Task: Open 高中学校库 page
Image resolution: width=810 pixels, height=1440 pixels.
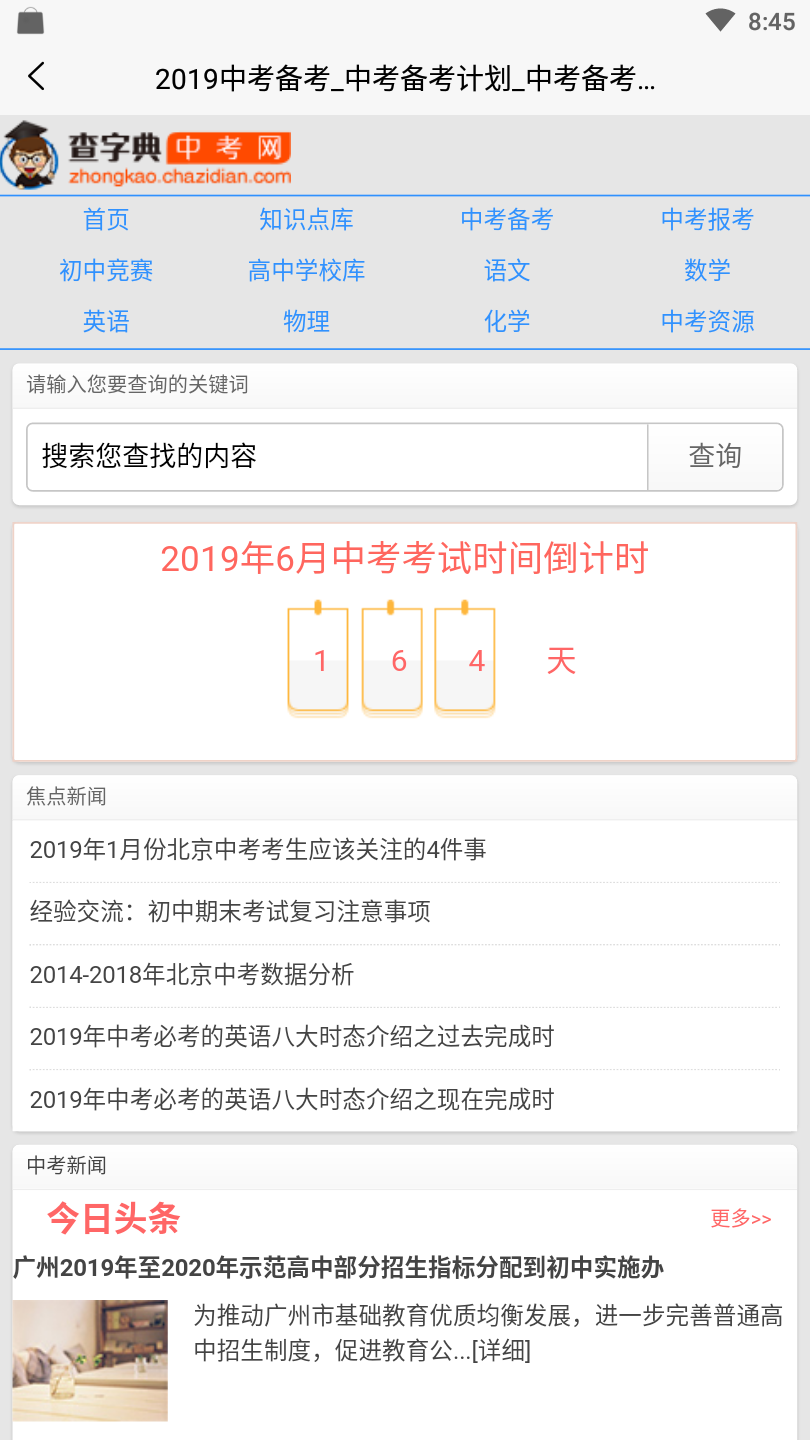Action: click(x=306, y=271)
